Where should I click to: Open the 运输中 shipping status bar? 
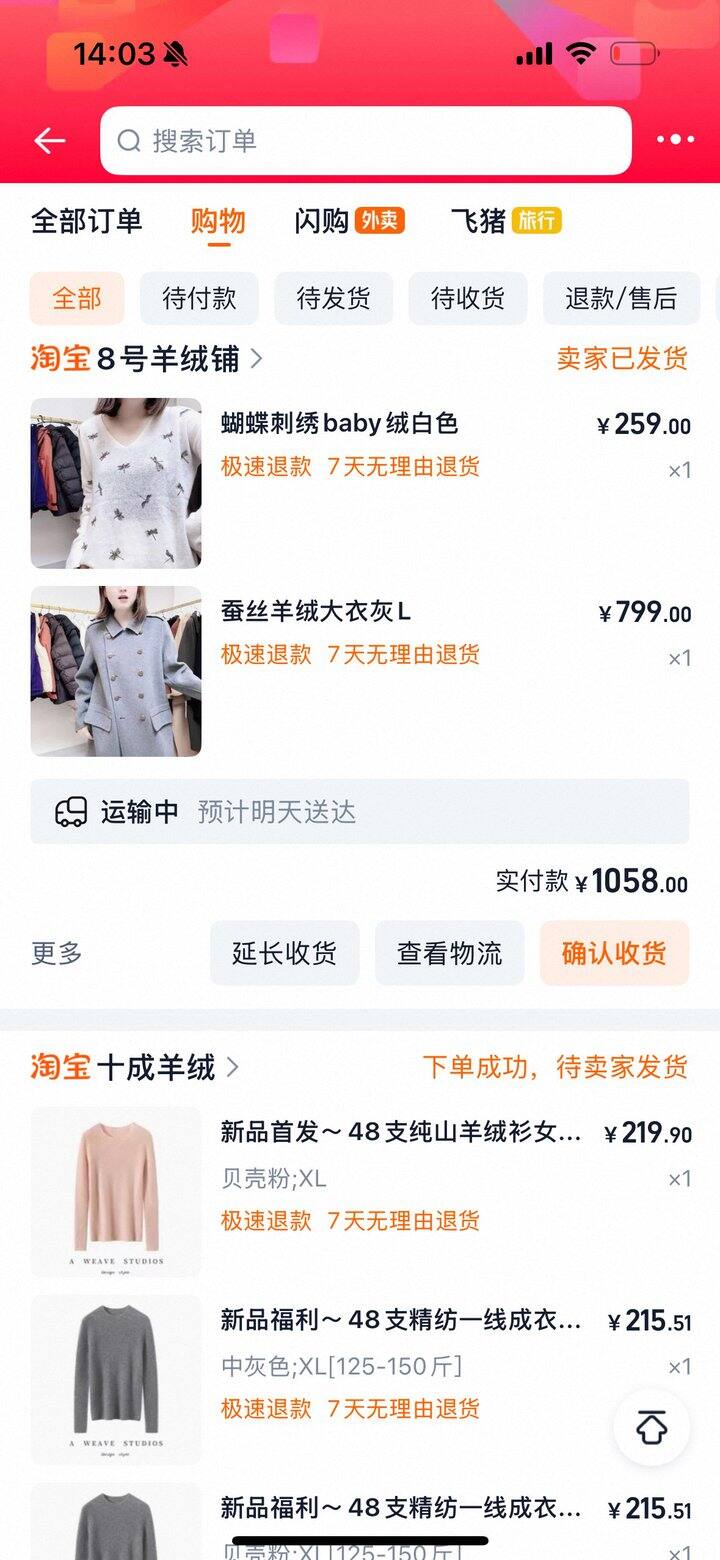pos(359,811)
